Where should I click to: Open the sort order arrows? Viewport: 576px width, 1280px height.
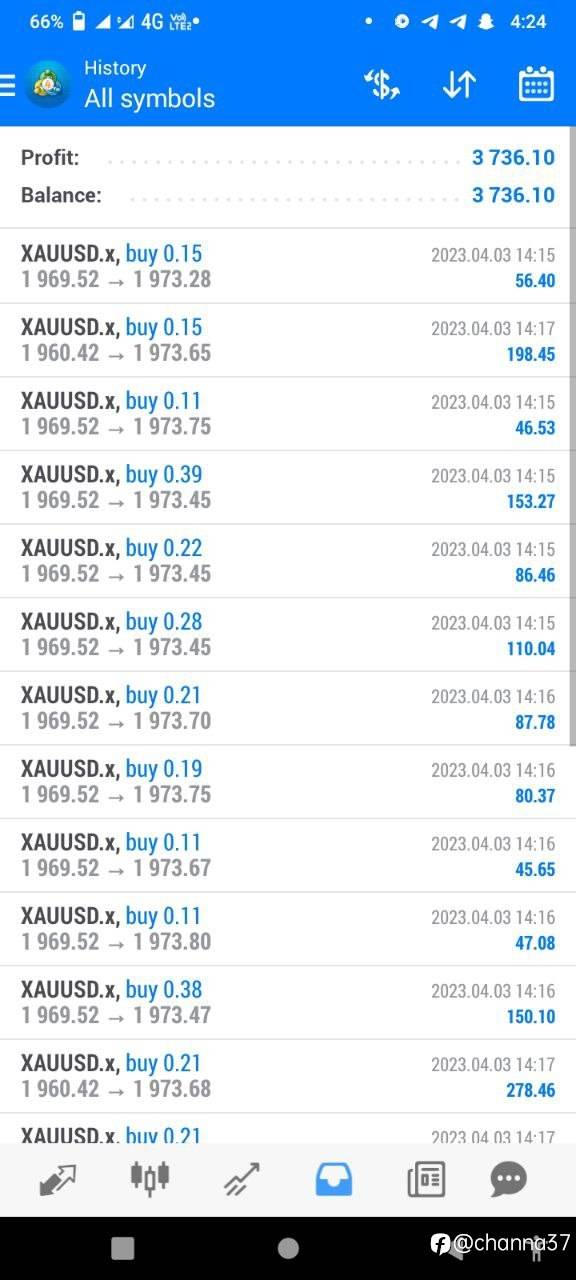click(x=459, y=85)
